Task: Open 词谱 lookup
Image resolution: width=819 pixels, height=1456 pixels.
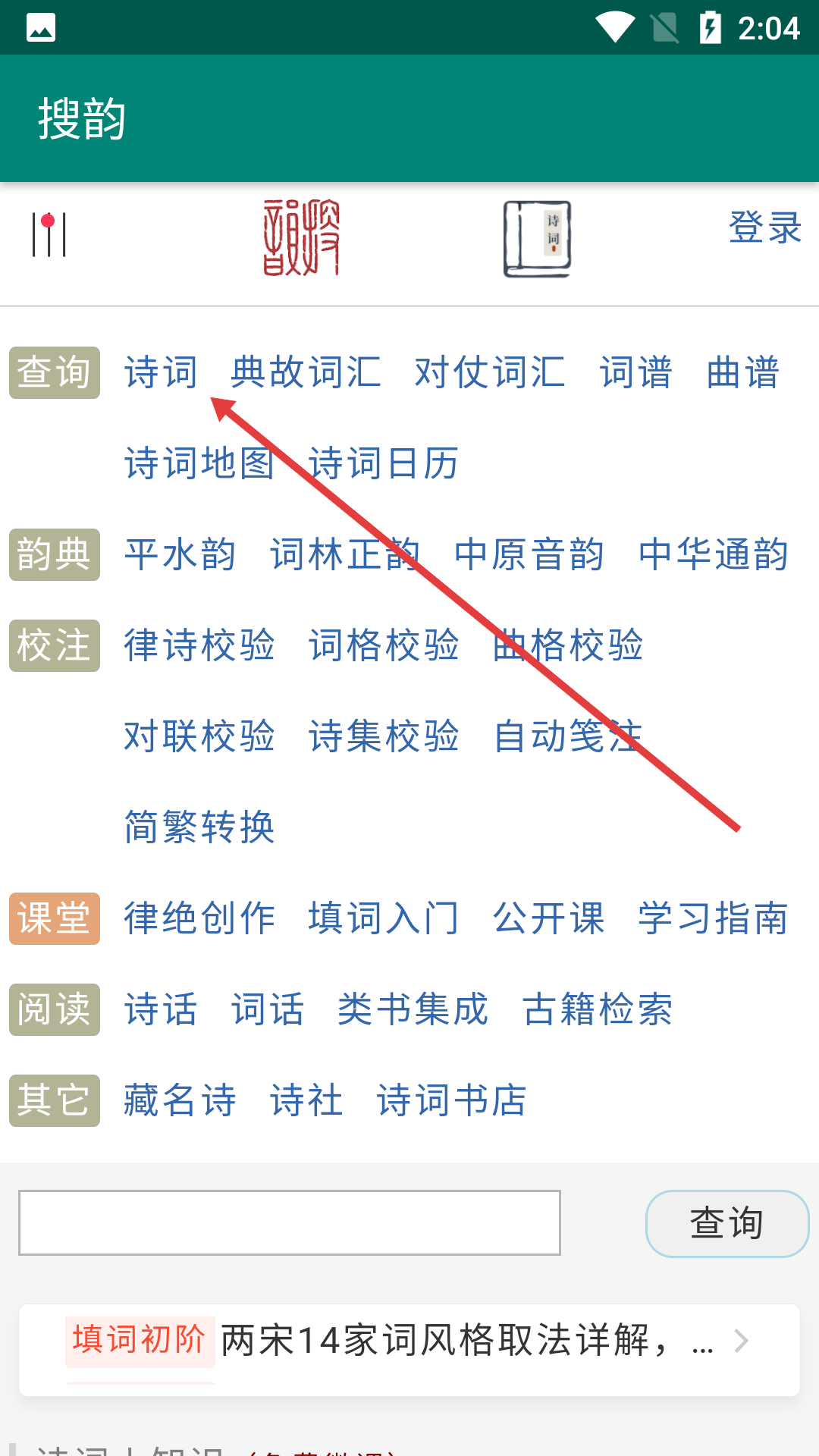Action: [x=635, y=372]
